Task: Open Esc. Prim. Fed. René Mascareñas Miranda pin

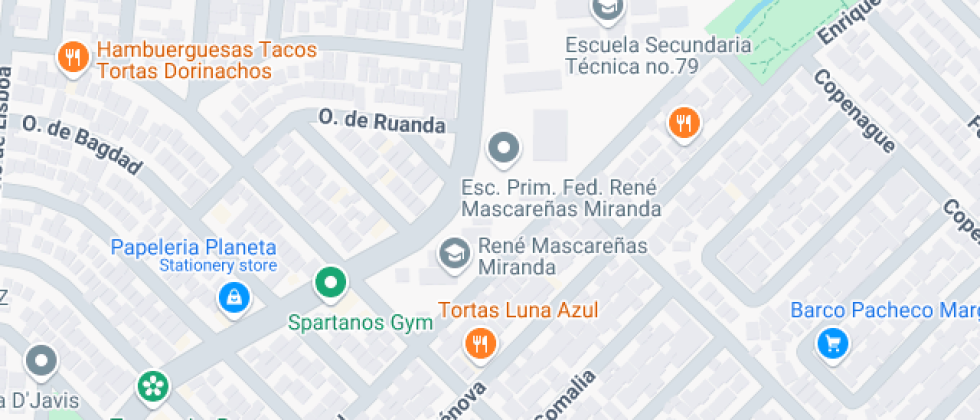Action: [504, 150]
